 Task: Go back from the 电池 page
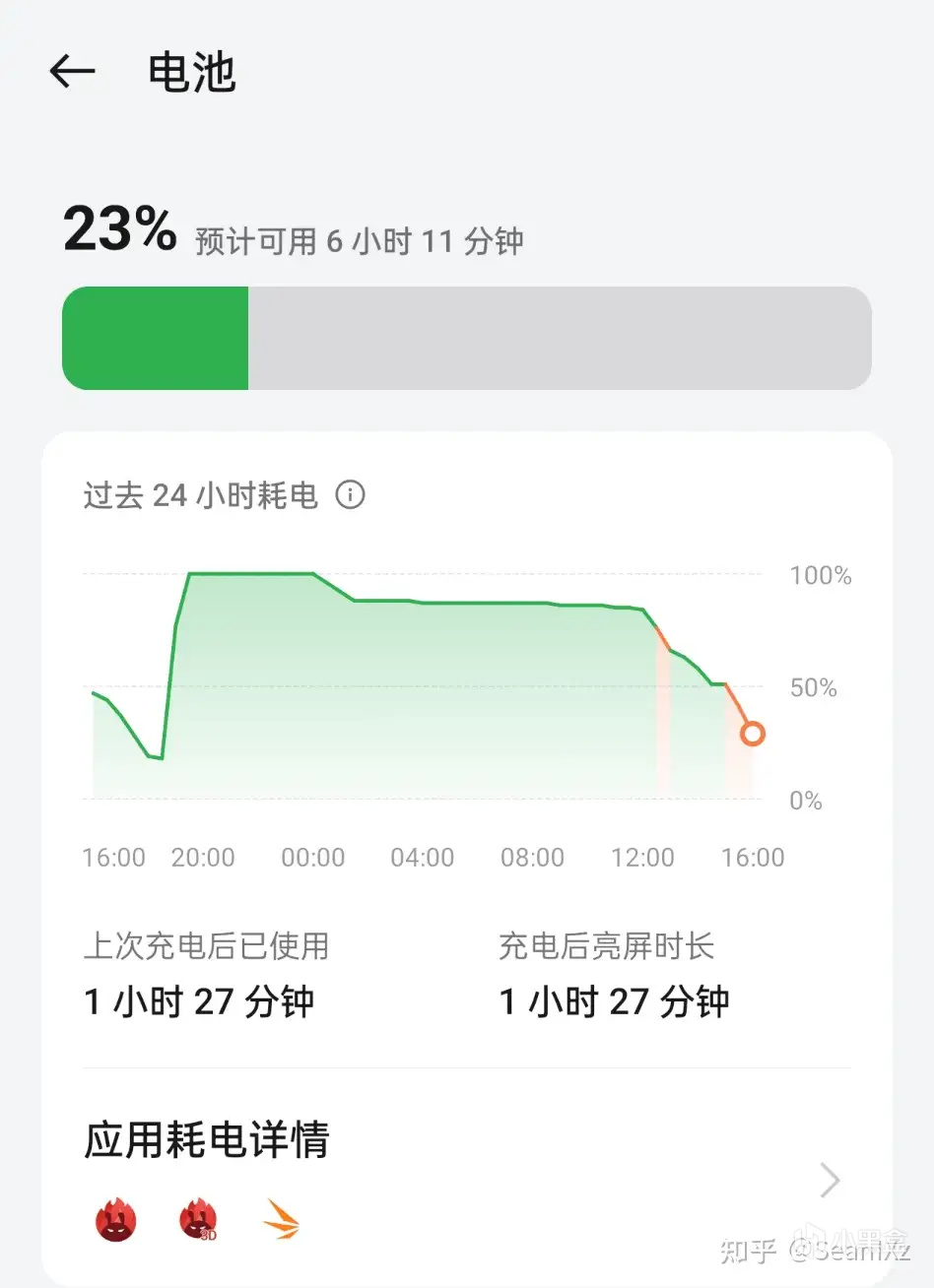pos(72,72)
